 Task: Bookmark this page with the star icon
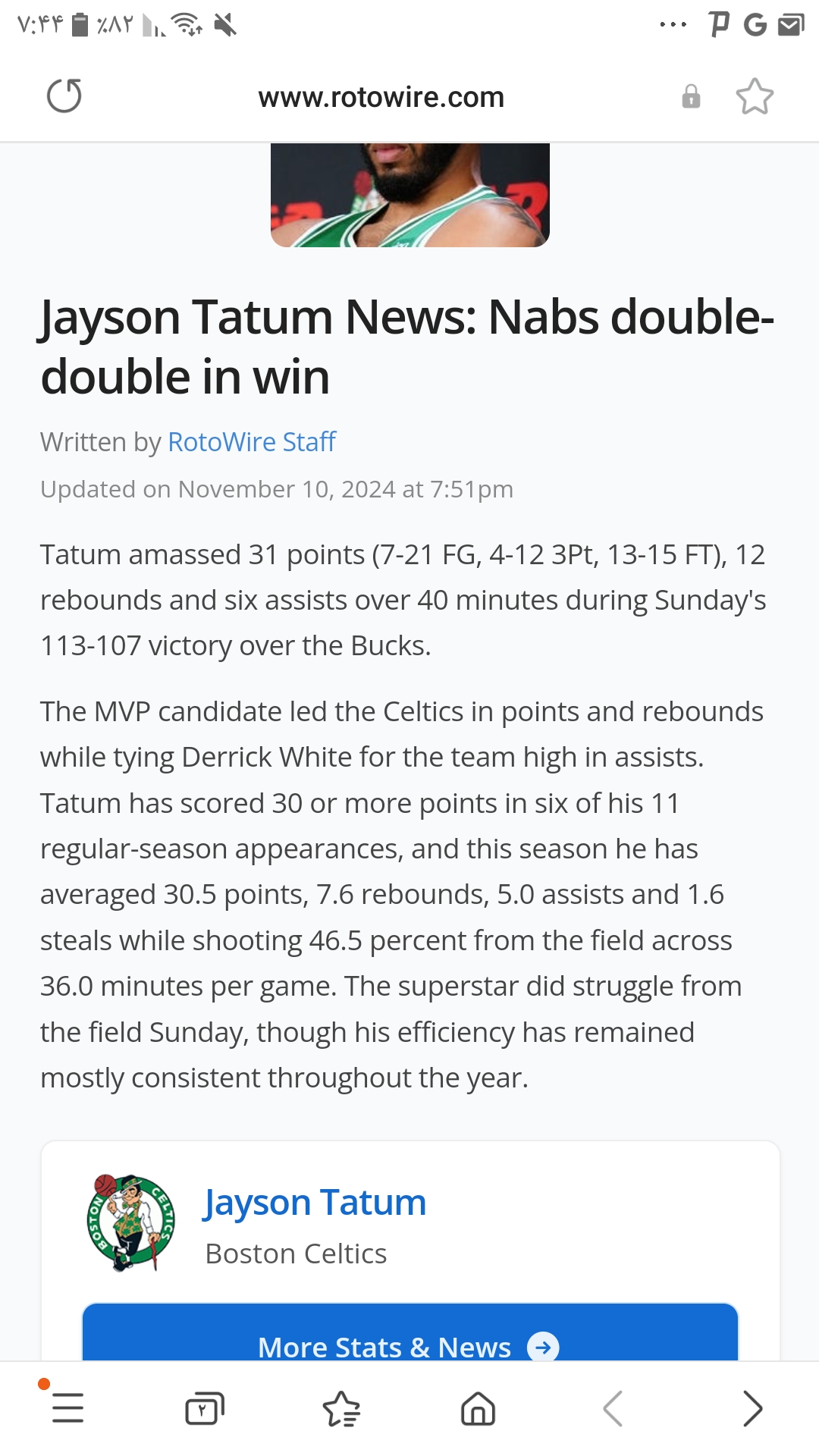[x=755, y=96]
